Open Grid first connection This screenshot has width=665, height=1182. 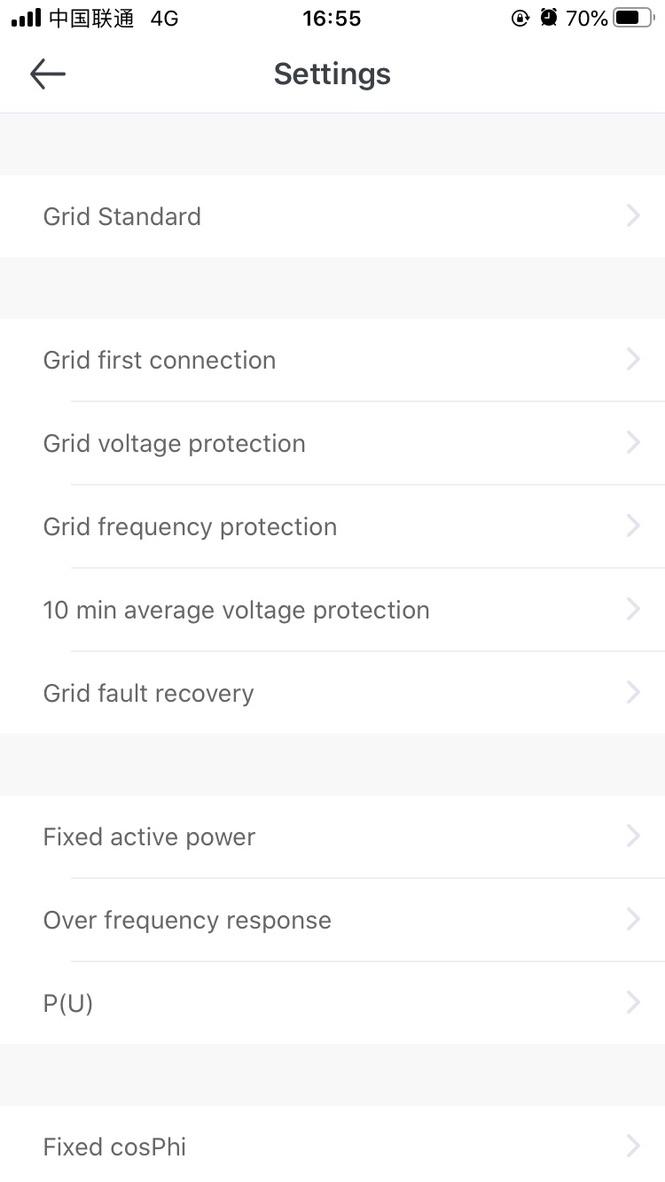point(332,360)
